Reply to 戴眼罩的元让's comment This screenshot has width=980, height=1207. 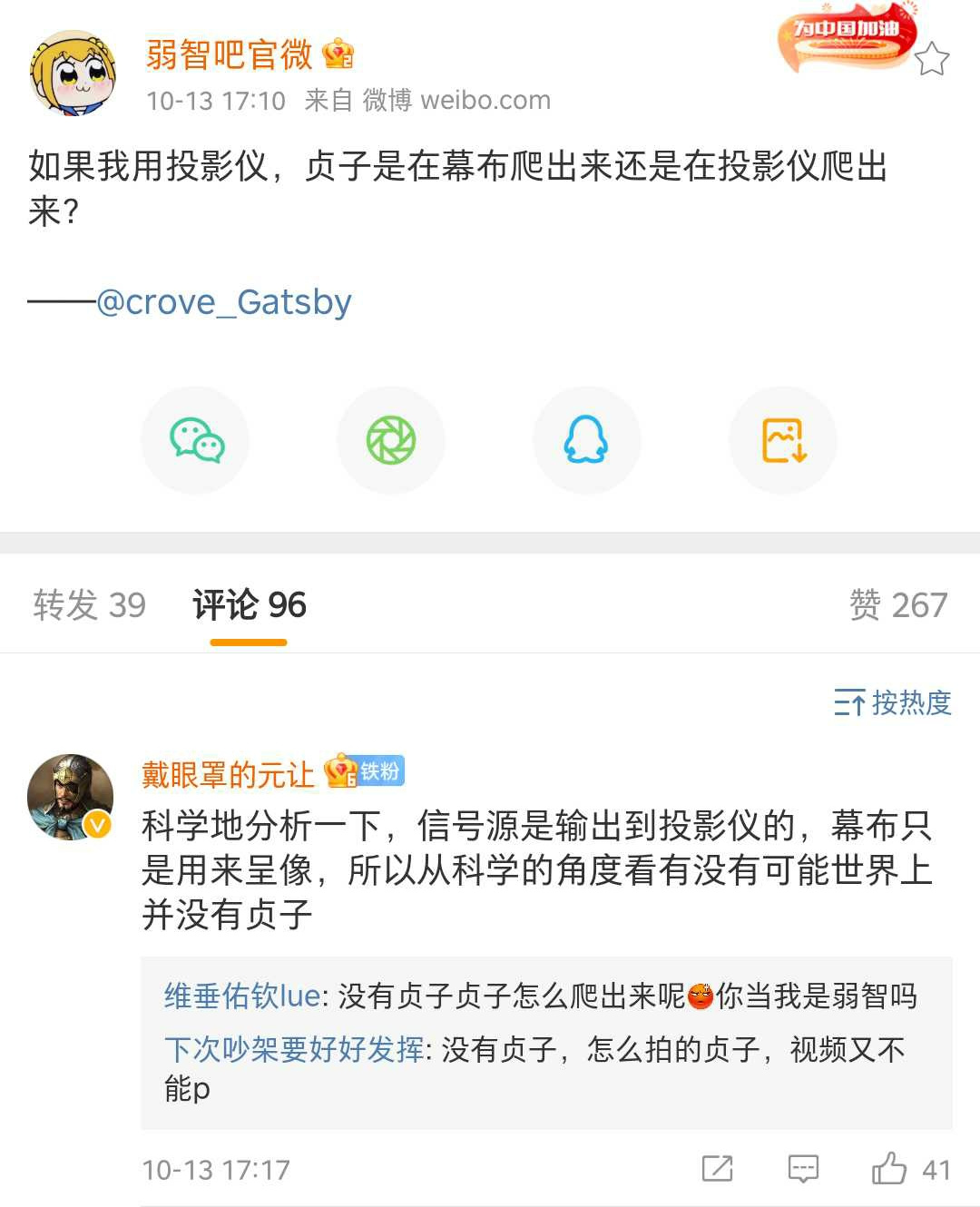803,1169
